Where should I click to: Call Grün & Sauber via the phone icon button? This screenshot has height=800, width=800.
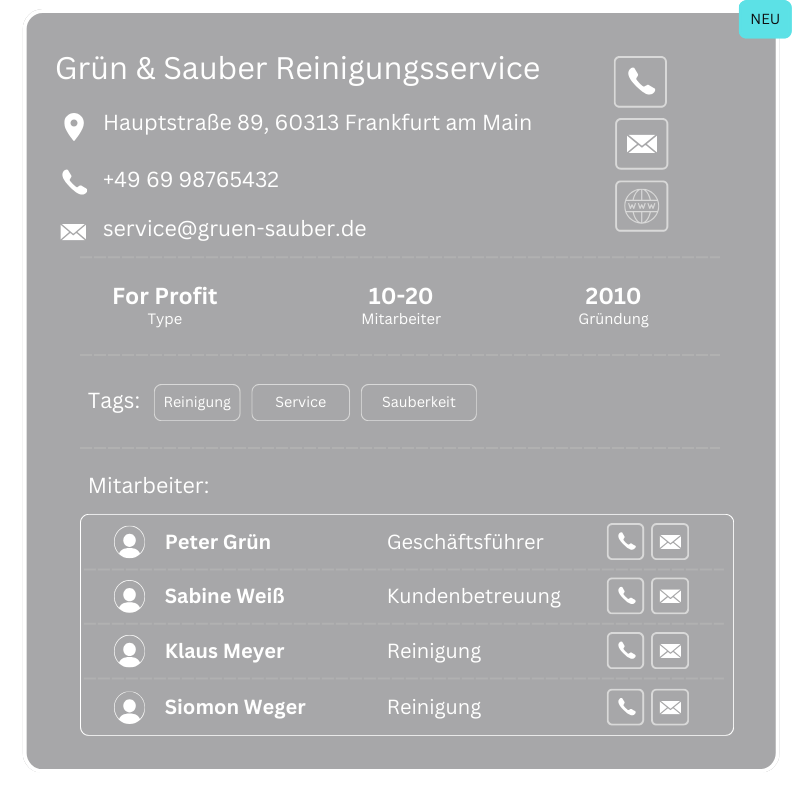point(640,82)
